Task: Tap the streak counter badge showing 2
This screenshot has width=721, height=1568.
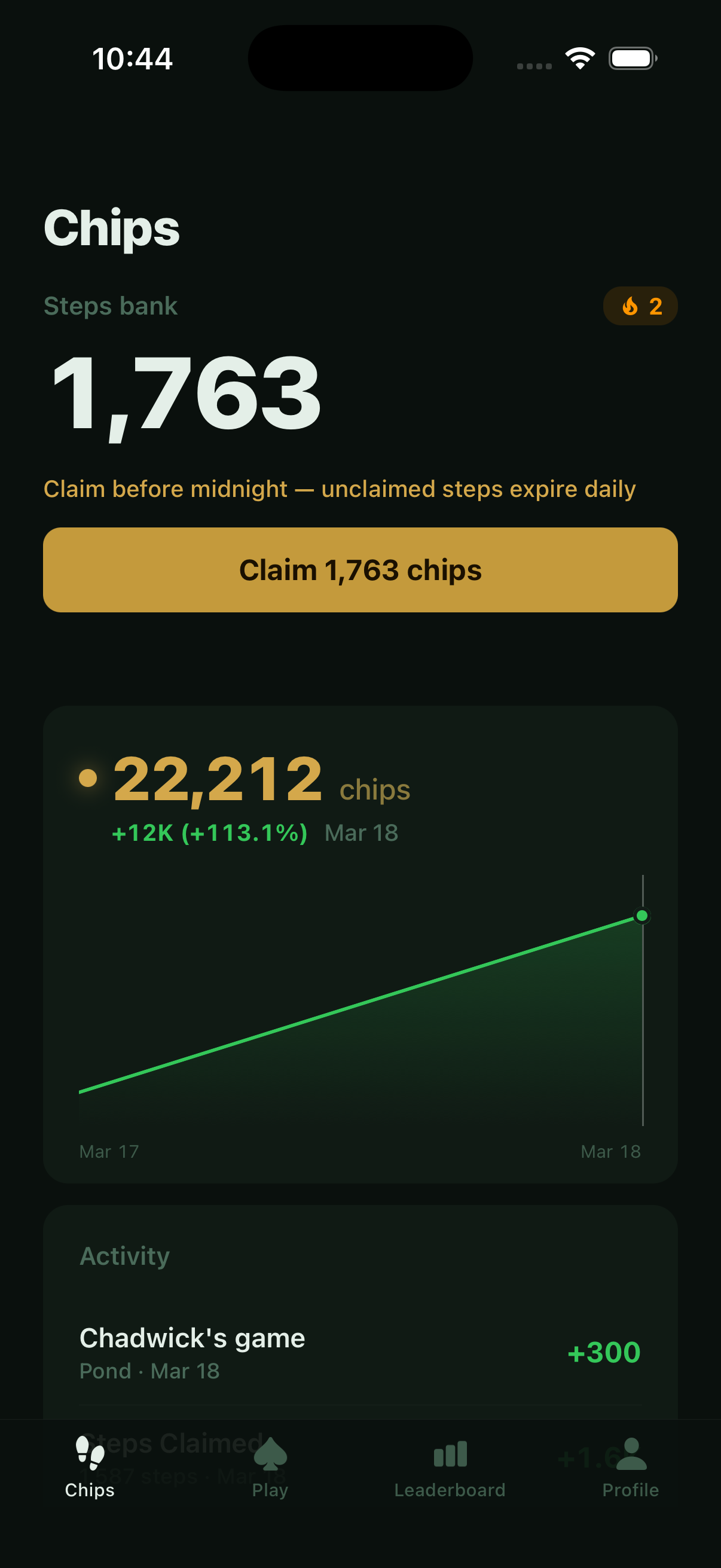Action: tap(640, 306)
